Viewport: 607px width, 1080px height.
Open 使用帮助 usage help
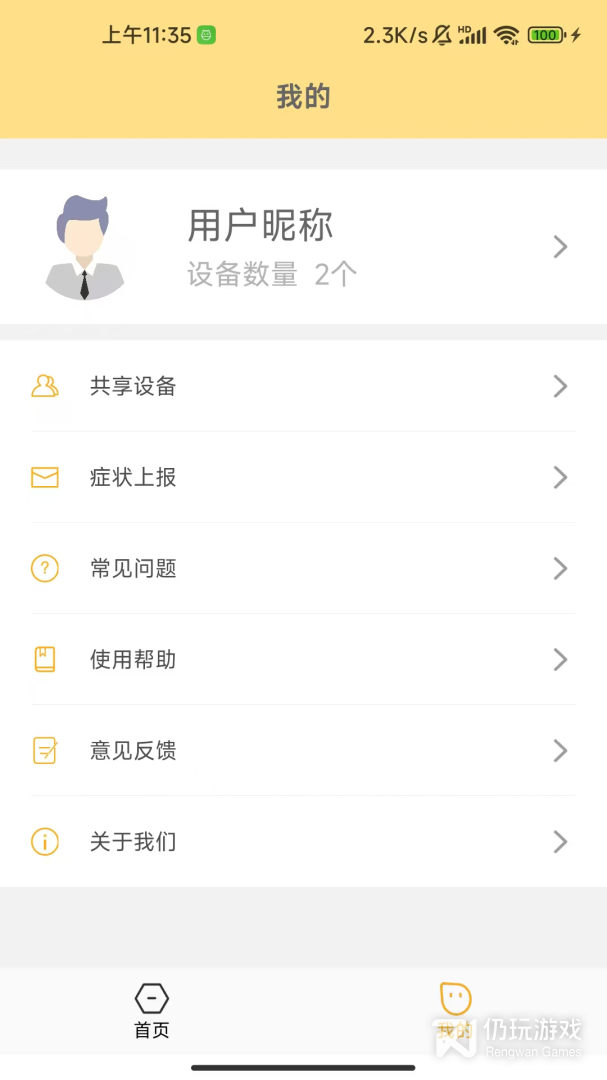pos(303,660)
